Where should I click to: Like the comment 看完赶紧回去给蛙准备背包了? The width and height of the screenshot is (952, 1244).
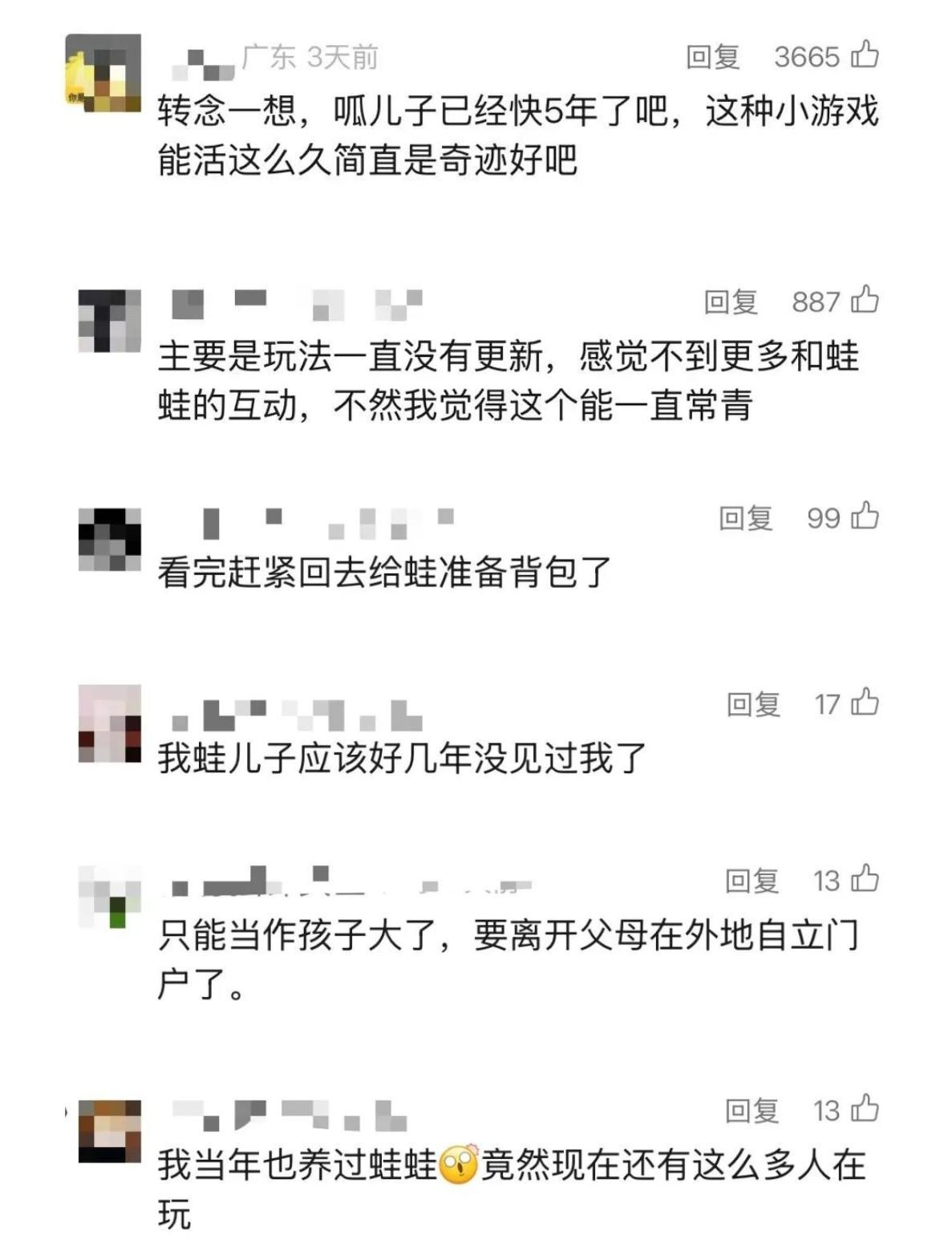865,517
